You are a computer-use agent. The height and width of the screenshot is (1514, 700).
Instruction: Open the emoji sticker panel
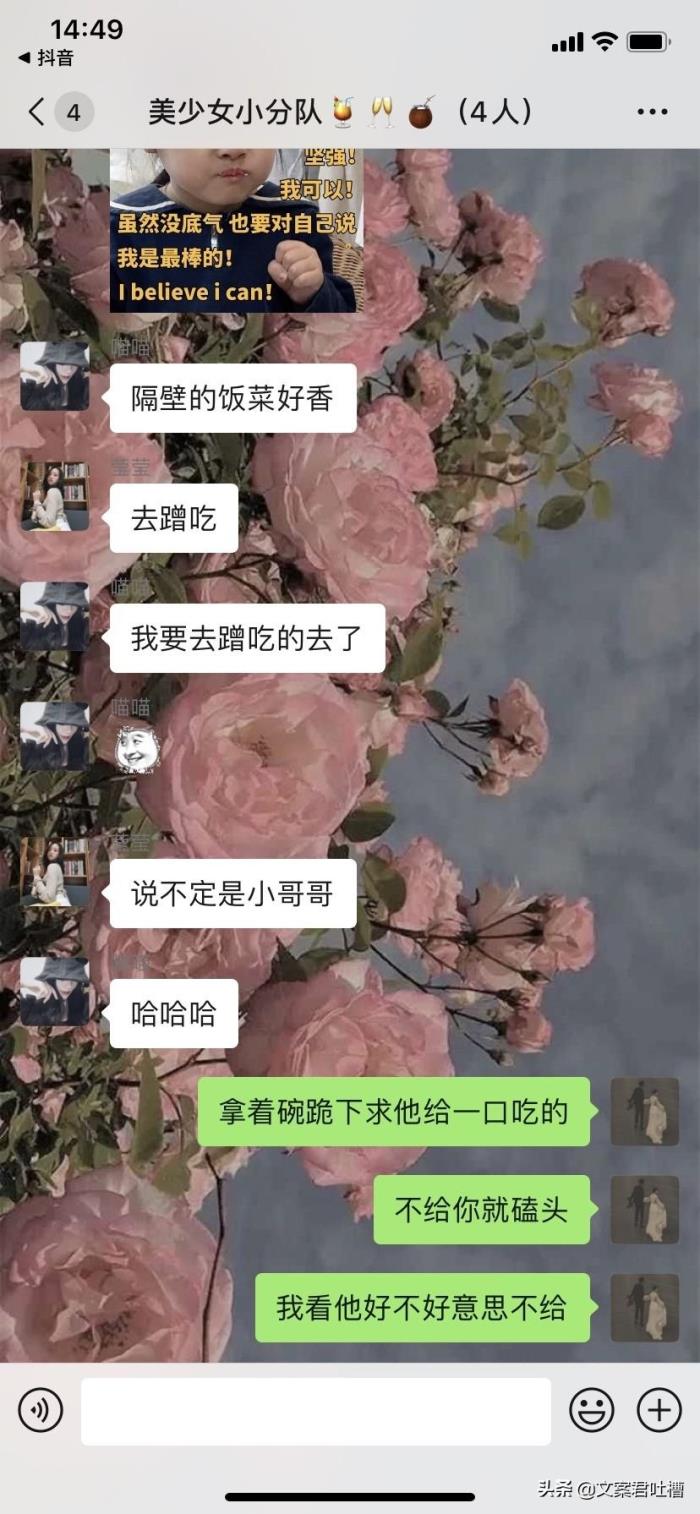coord(591,1411)
